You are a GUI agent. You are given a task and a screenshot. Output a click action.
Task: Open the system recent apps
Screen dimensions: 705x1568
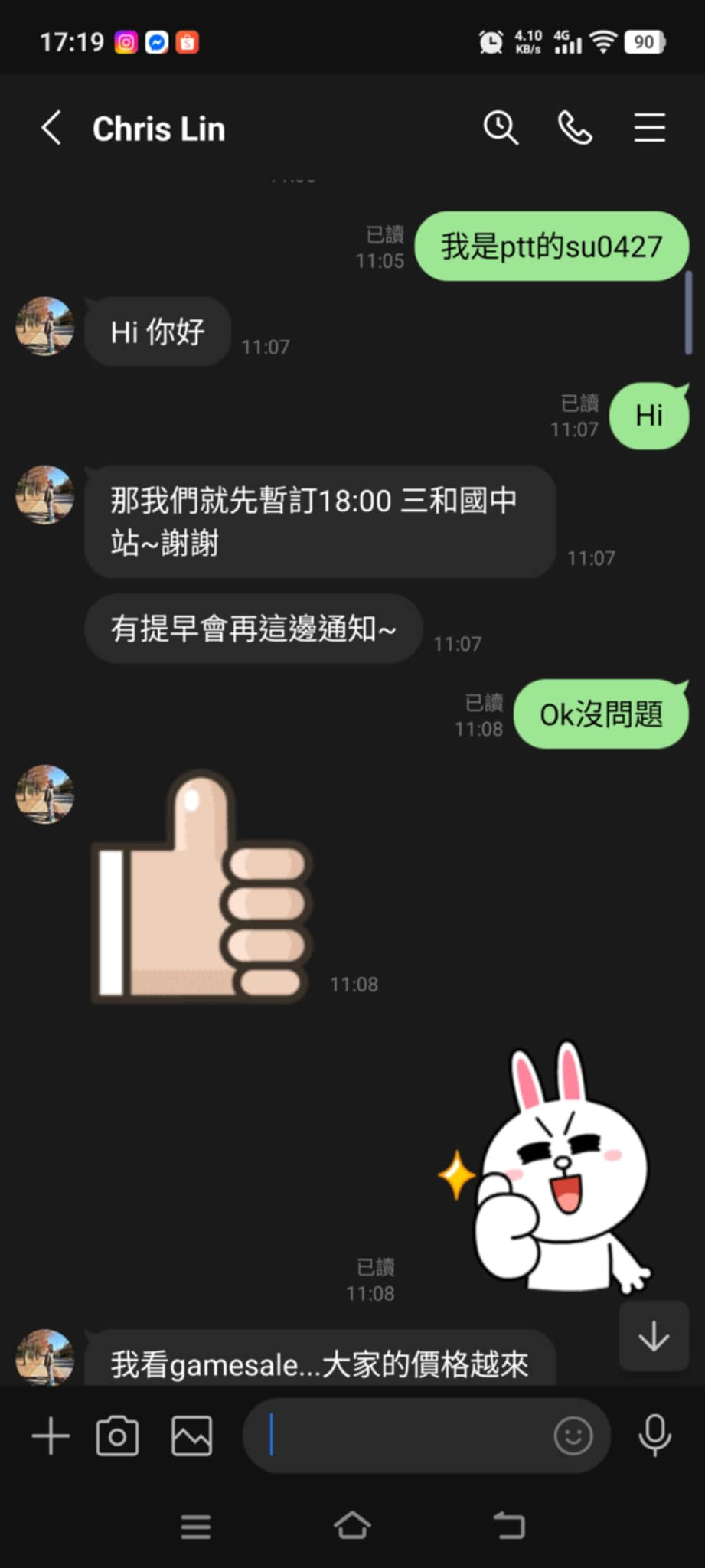(x=196, y=1526)
